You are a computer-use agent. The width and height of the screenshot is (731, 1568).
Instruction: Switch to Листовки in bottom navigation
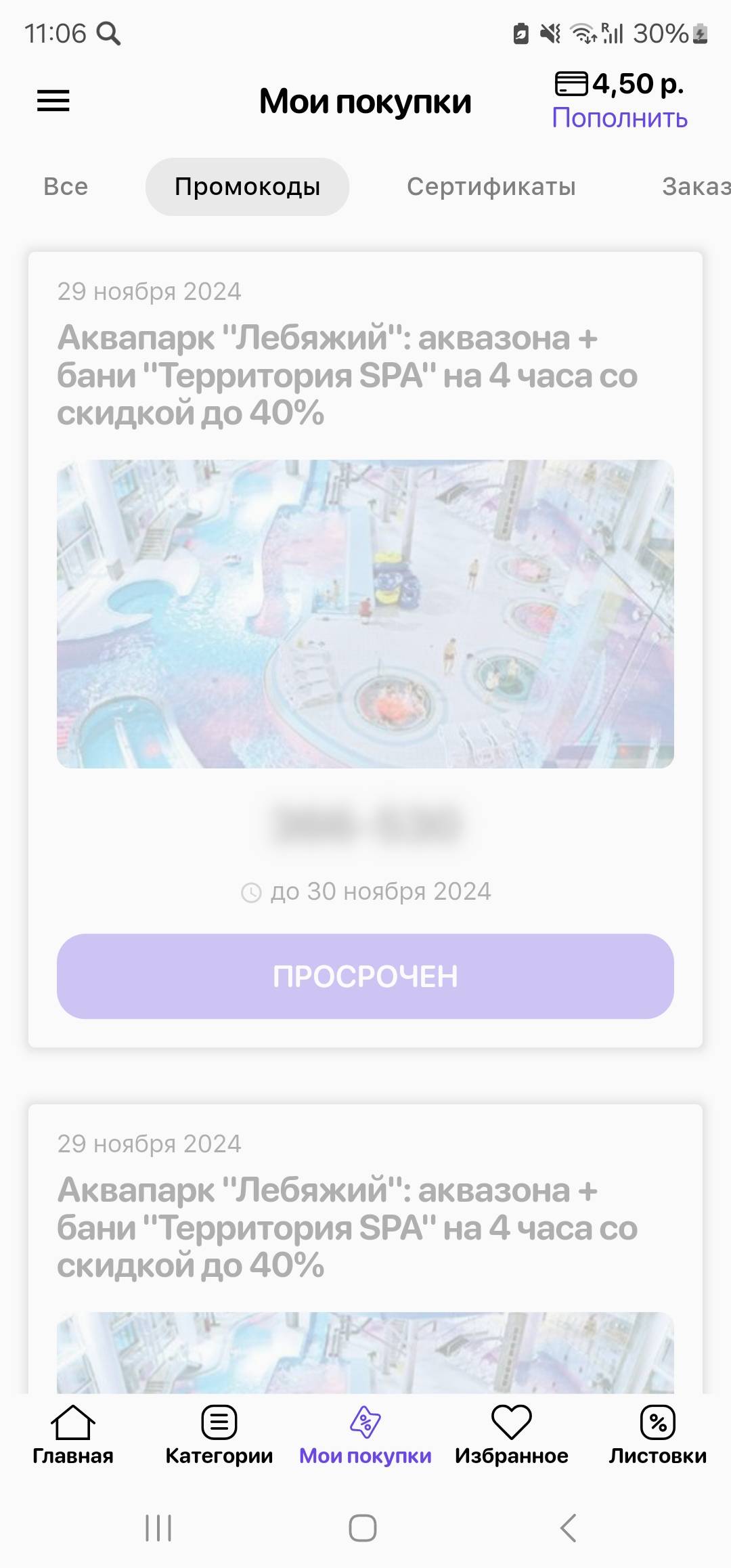pos(657,1435)
